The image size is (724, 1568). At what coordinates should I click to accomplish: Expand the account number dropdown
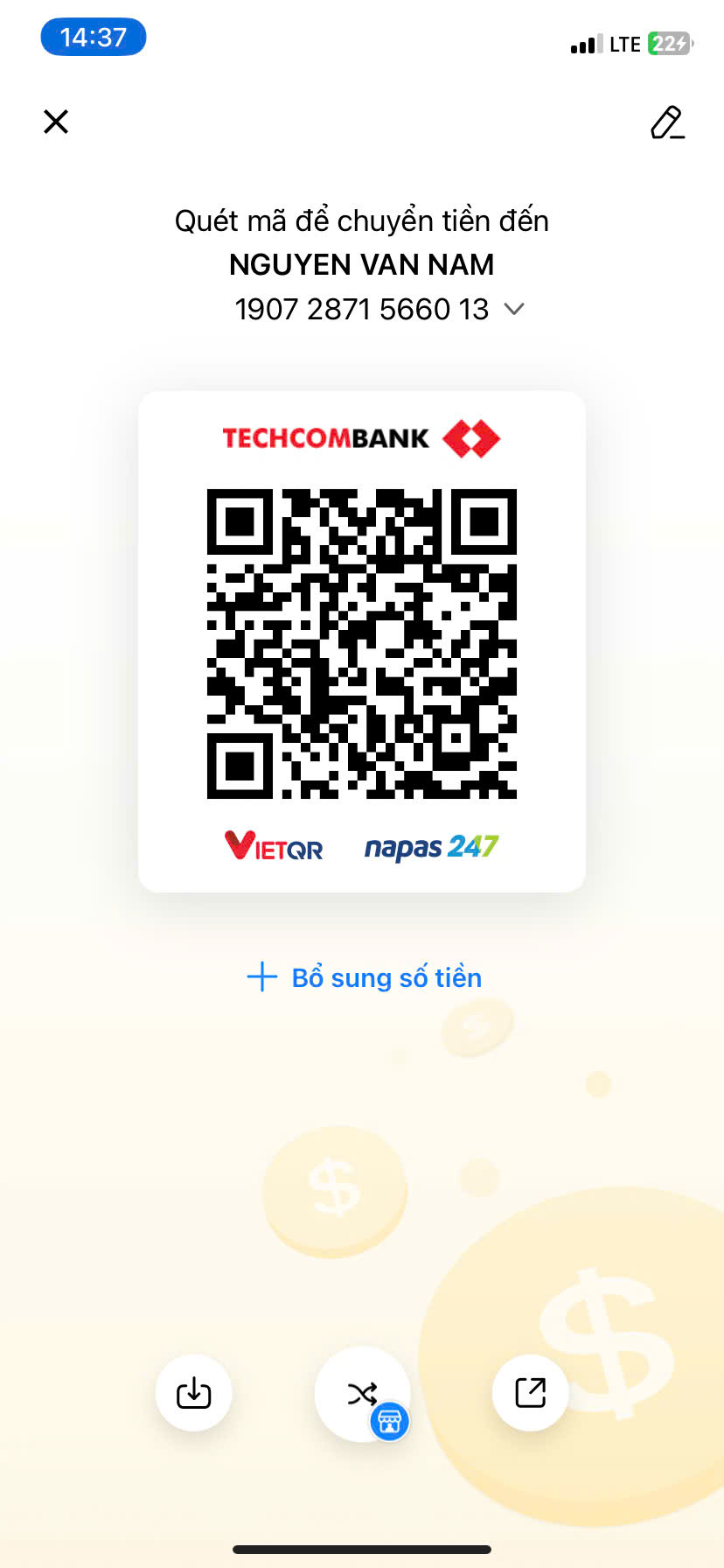[x=514, y=309]
